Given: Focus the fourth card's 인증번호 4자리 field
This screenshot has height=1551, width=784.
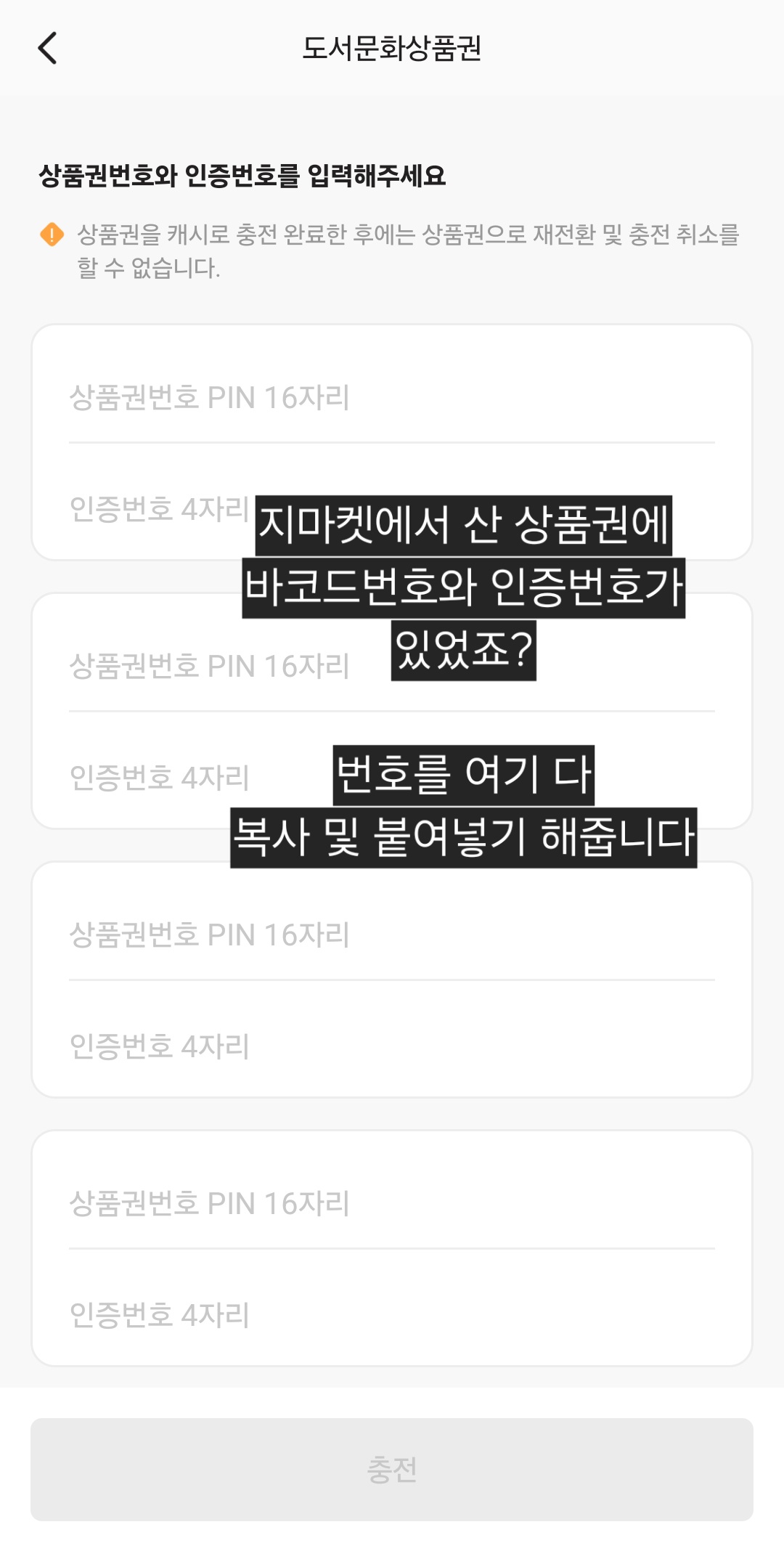Looking at the screenshot, I should (x=391, y=1315).
